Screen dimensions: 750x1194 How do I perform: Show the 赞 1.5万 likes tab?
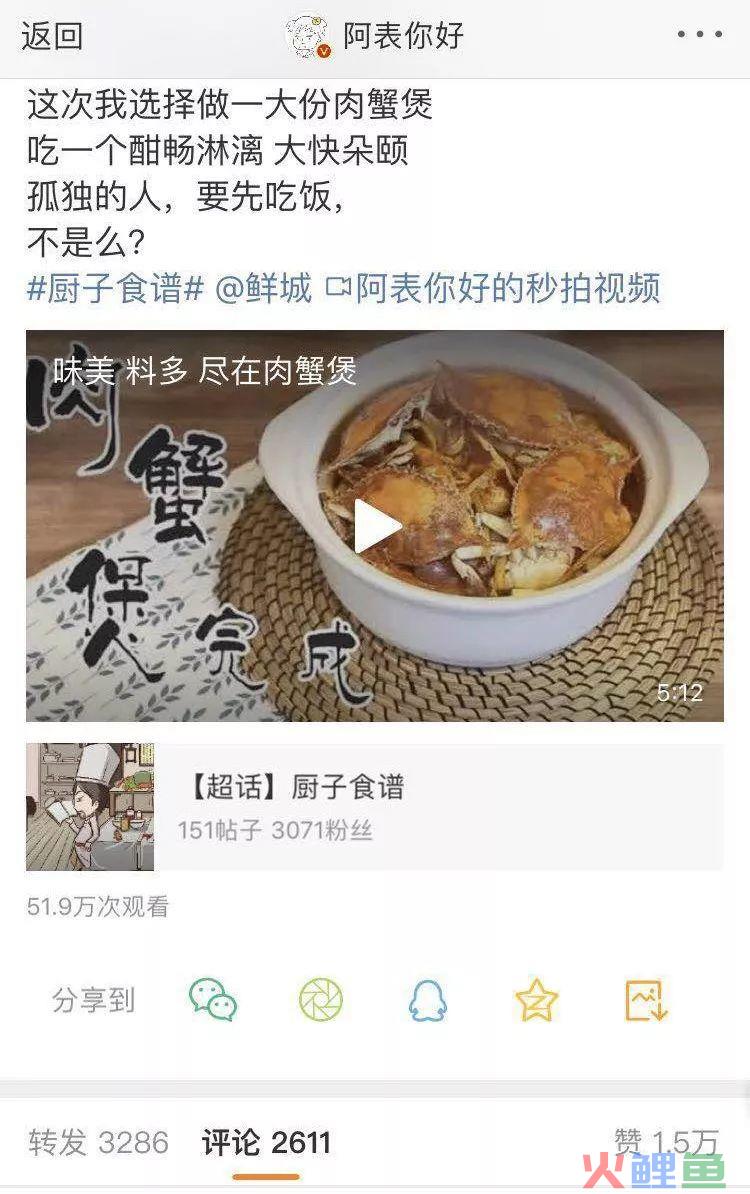666,1142
